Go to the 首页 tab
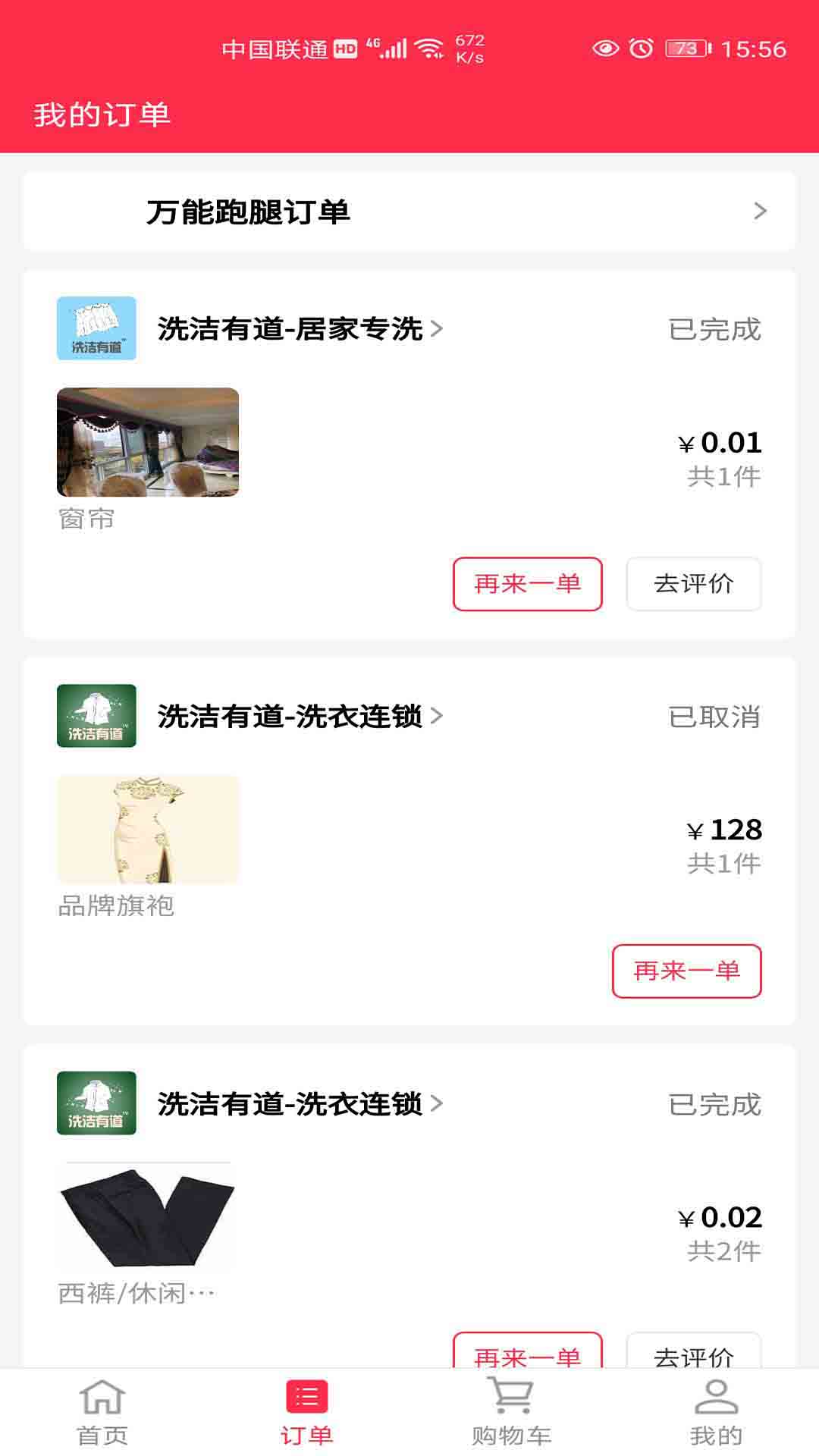This screenshot has width=819, height=1456. tap(102, 1412)
